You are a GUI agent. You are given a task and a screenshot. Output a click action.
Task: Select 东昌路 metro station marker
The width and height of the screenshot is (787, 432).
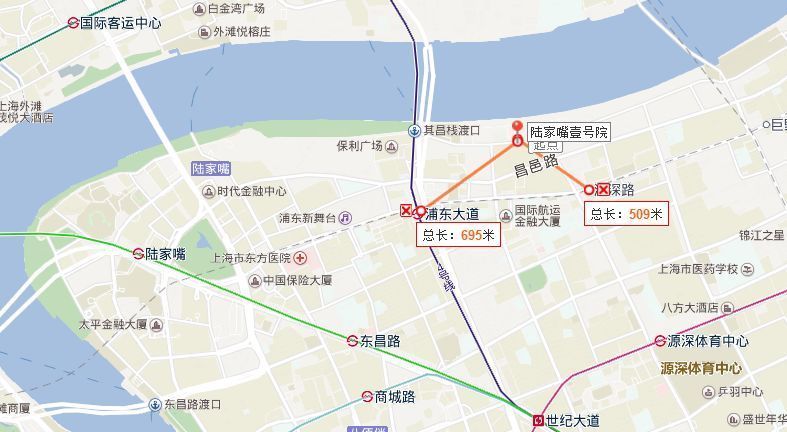point(353,341)
